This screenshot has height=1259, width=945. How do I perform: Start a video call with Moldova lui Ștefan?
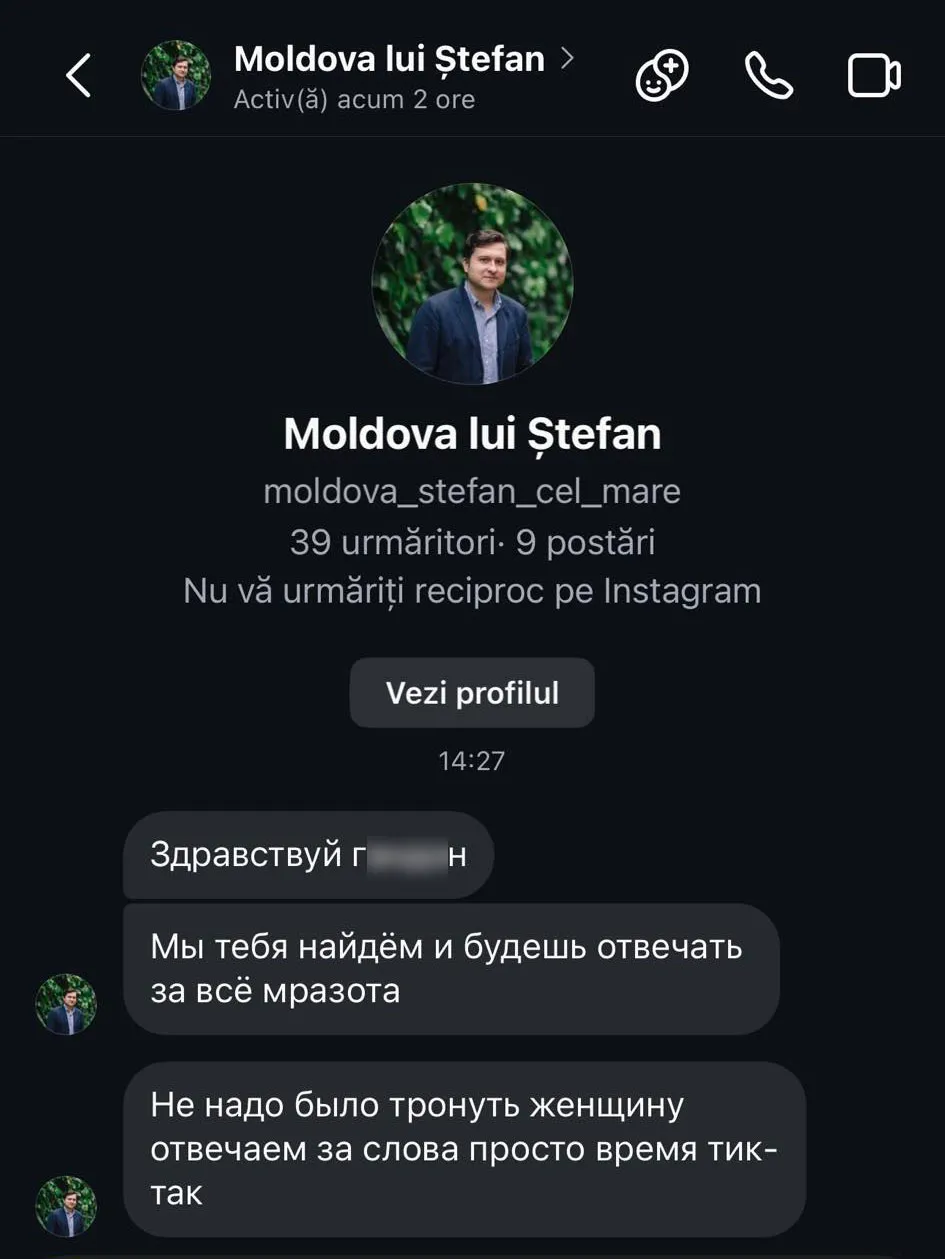pos(874,76)
